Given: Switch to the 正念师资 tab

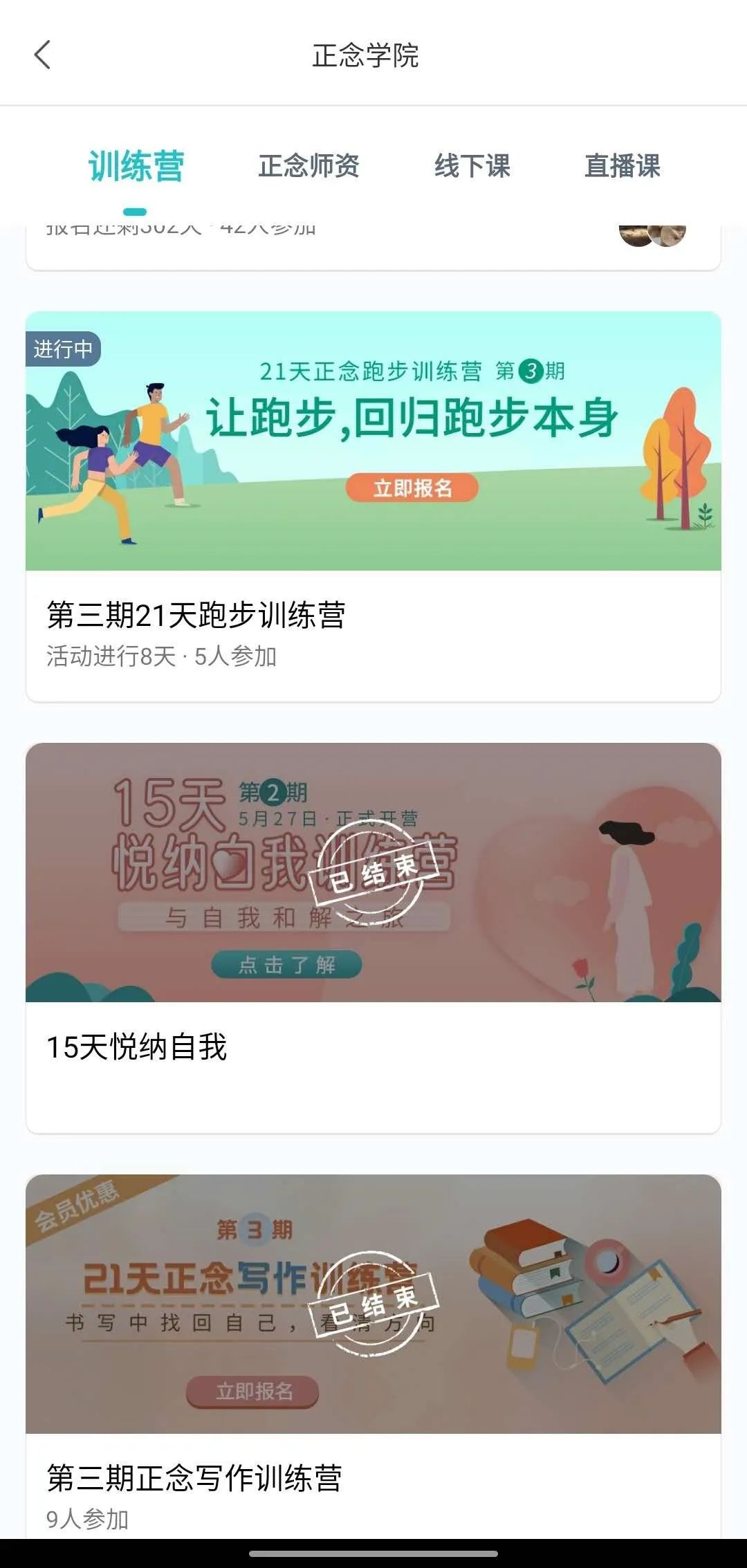Looking at the screenshot, I should 308,166.
